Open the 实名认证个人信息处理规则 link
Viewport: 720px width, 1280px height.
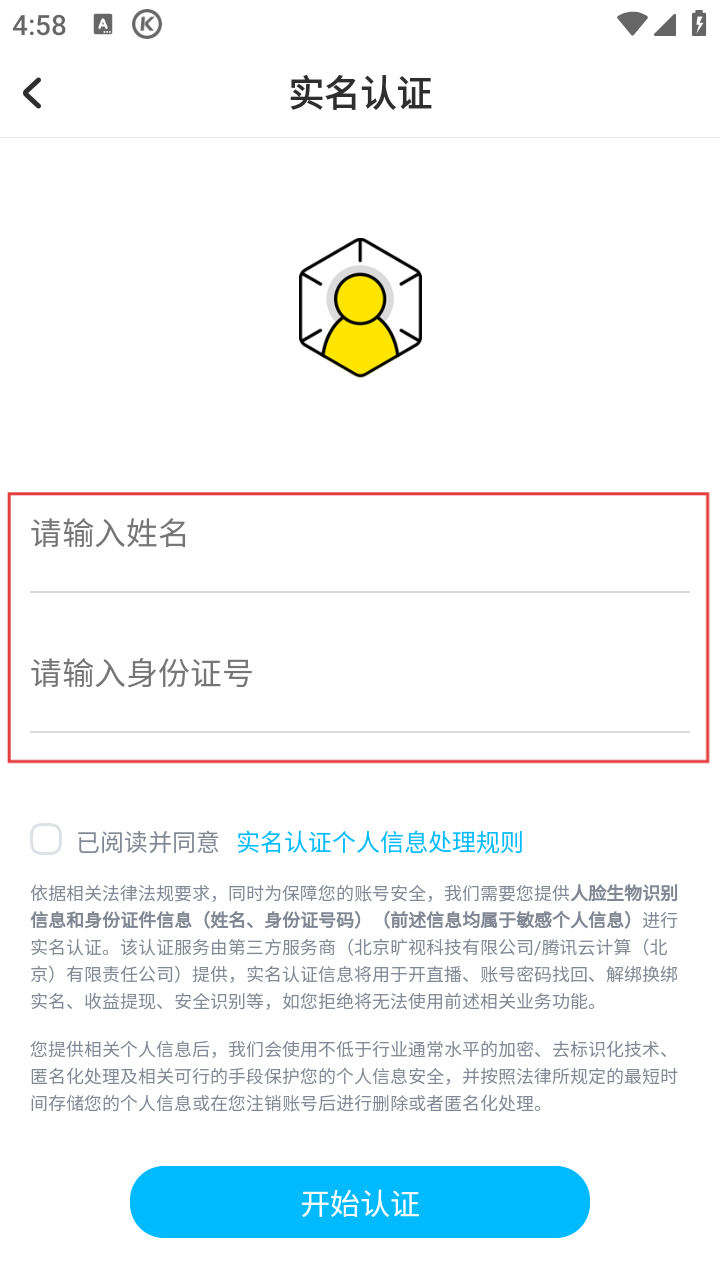tap(380, 842)
